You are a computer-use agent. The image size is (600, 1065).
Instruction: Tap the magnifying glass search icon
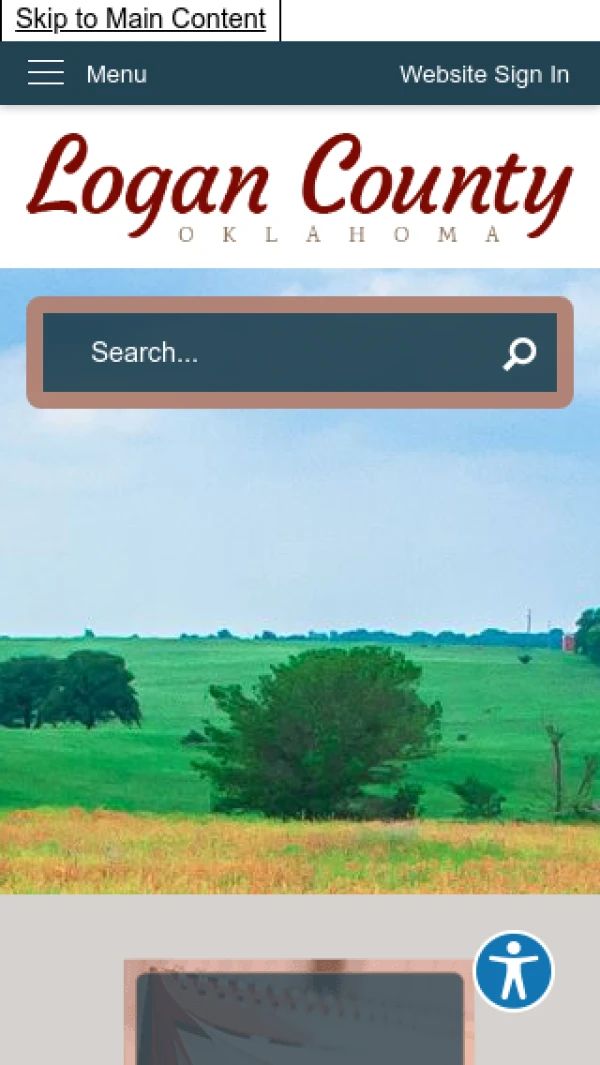[x=519, y=353]
